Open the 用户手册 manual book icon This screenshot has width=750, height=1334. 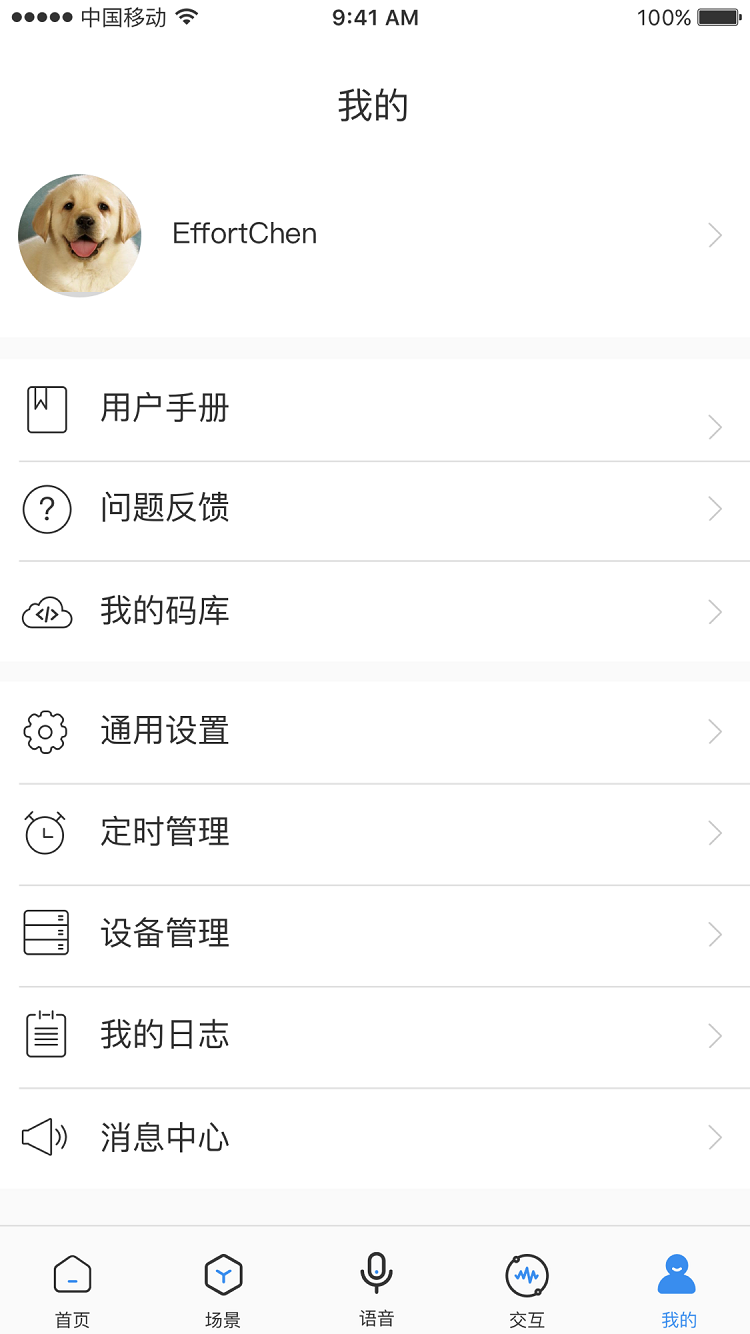(46, 408)
